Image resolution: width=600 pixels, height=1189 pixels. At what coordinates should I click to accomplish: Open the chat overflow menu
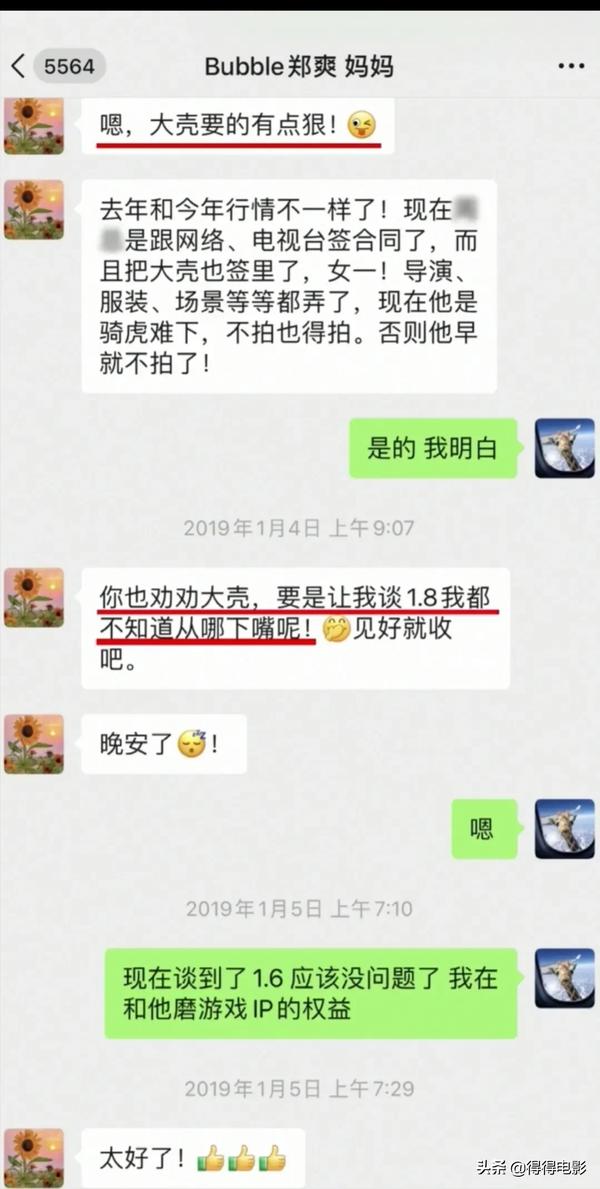coord(571,66)
